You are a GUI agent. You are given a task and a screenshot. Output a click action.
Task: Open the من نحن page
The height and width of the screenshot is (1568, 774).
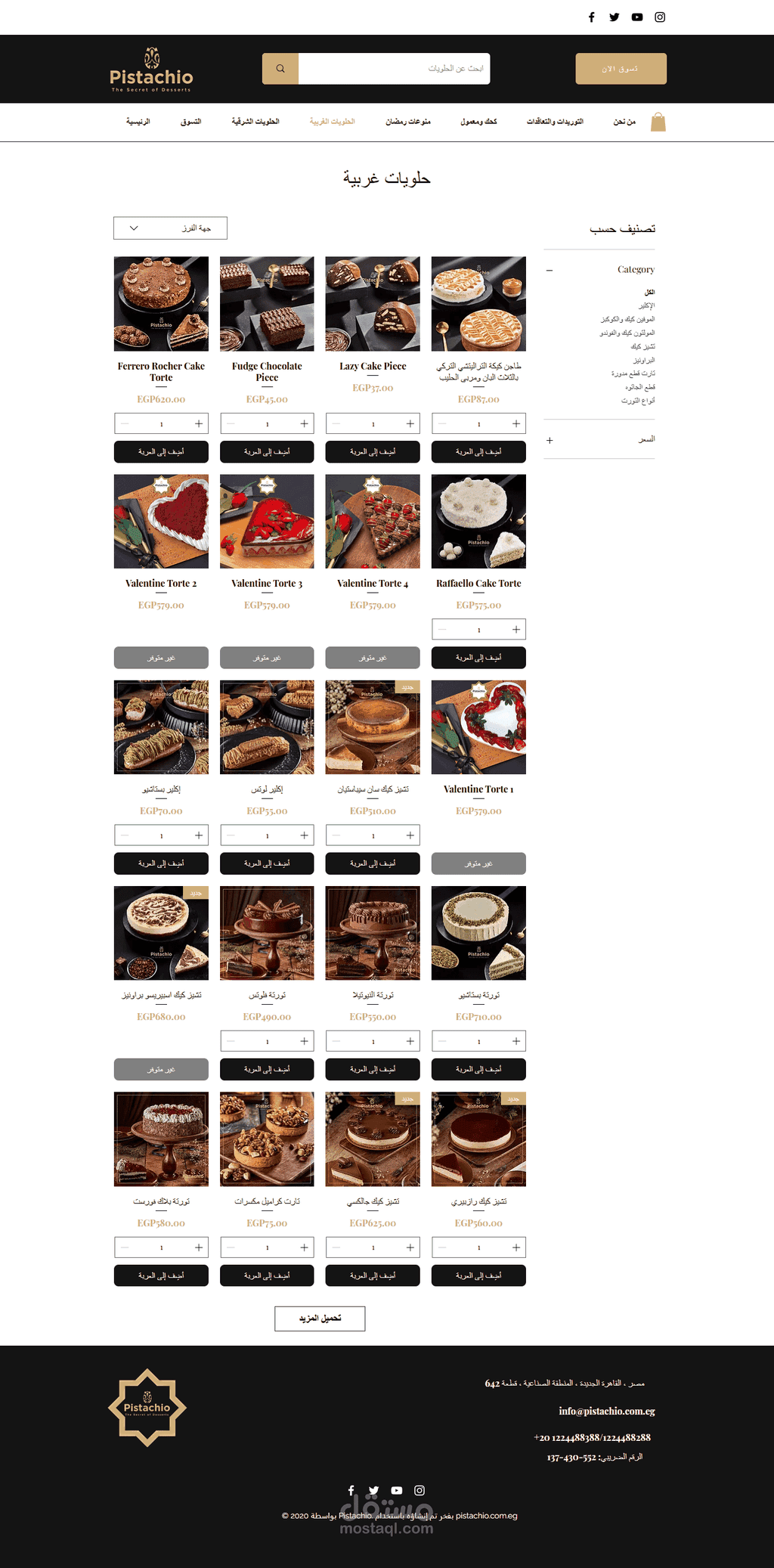(624, 122)
